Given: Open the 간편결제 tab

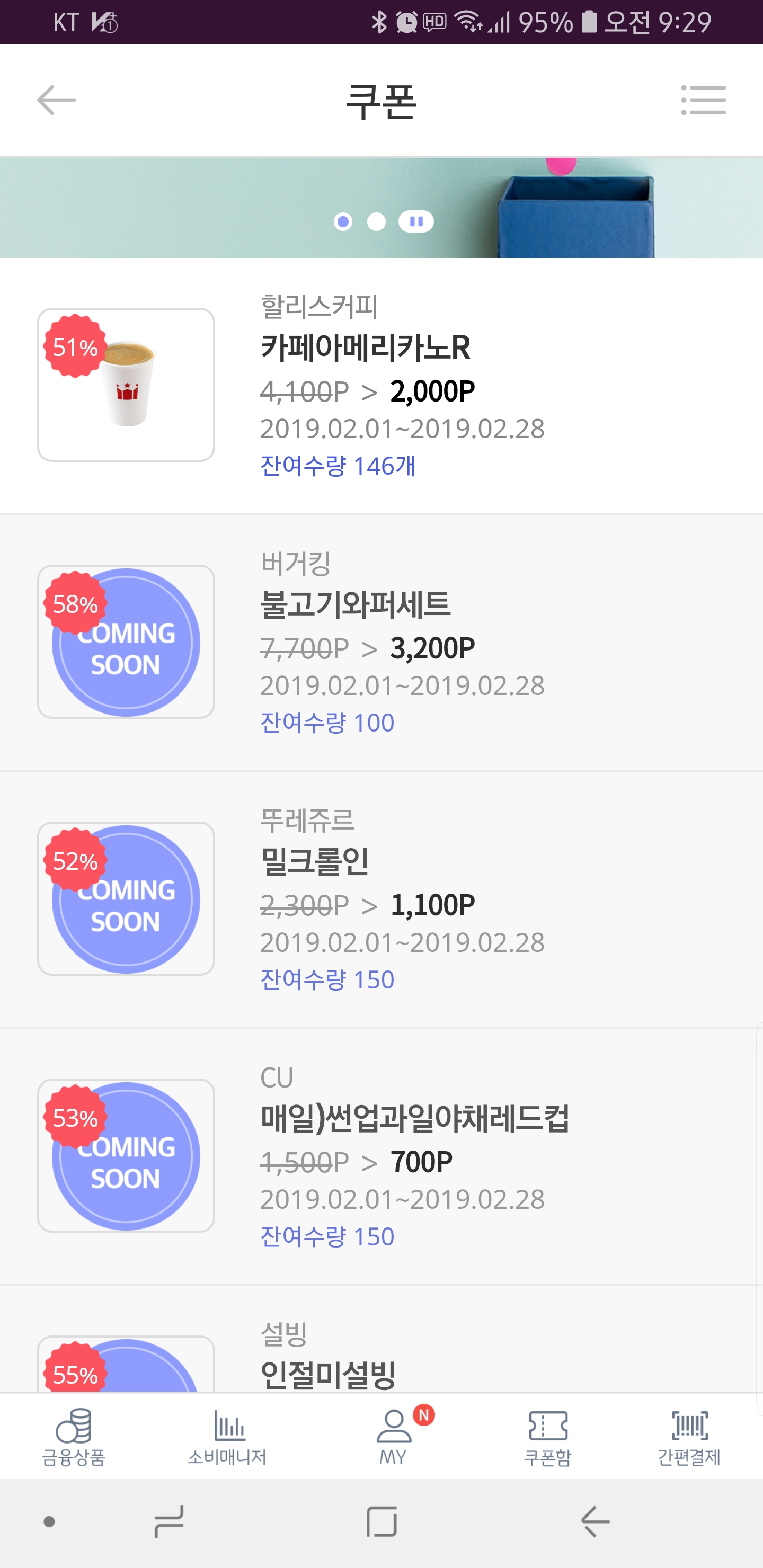Looking at the screenshot, I should click(689, 1437).
